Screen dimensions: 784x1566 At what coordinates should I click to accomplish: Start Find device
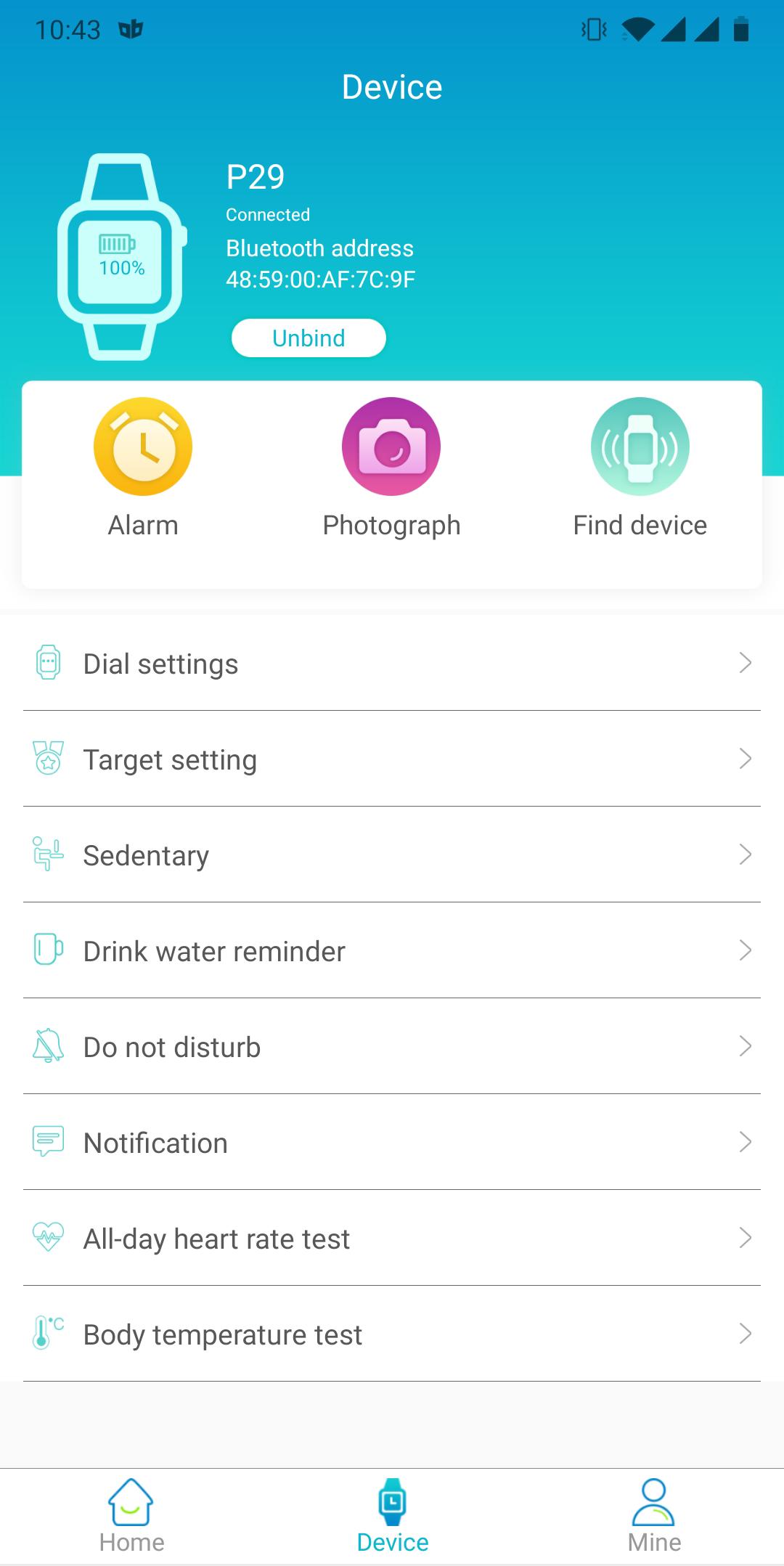pyautogui.click(x=640, y=468)
